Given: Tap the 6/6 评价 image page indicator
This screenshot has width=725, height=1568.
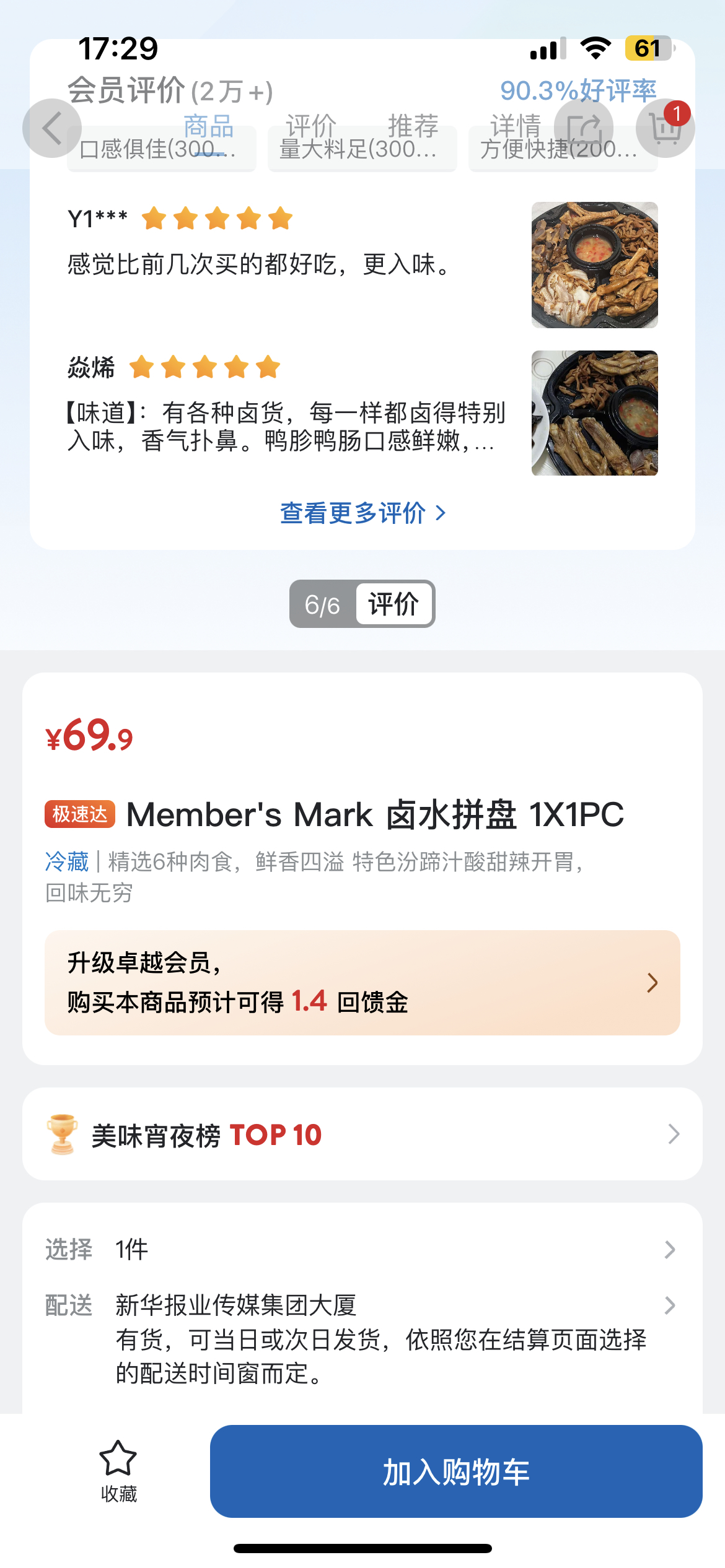Looking at the screenshot, I should [x=362, y=604].
